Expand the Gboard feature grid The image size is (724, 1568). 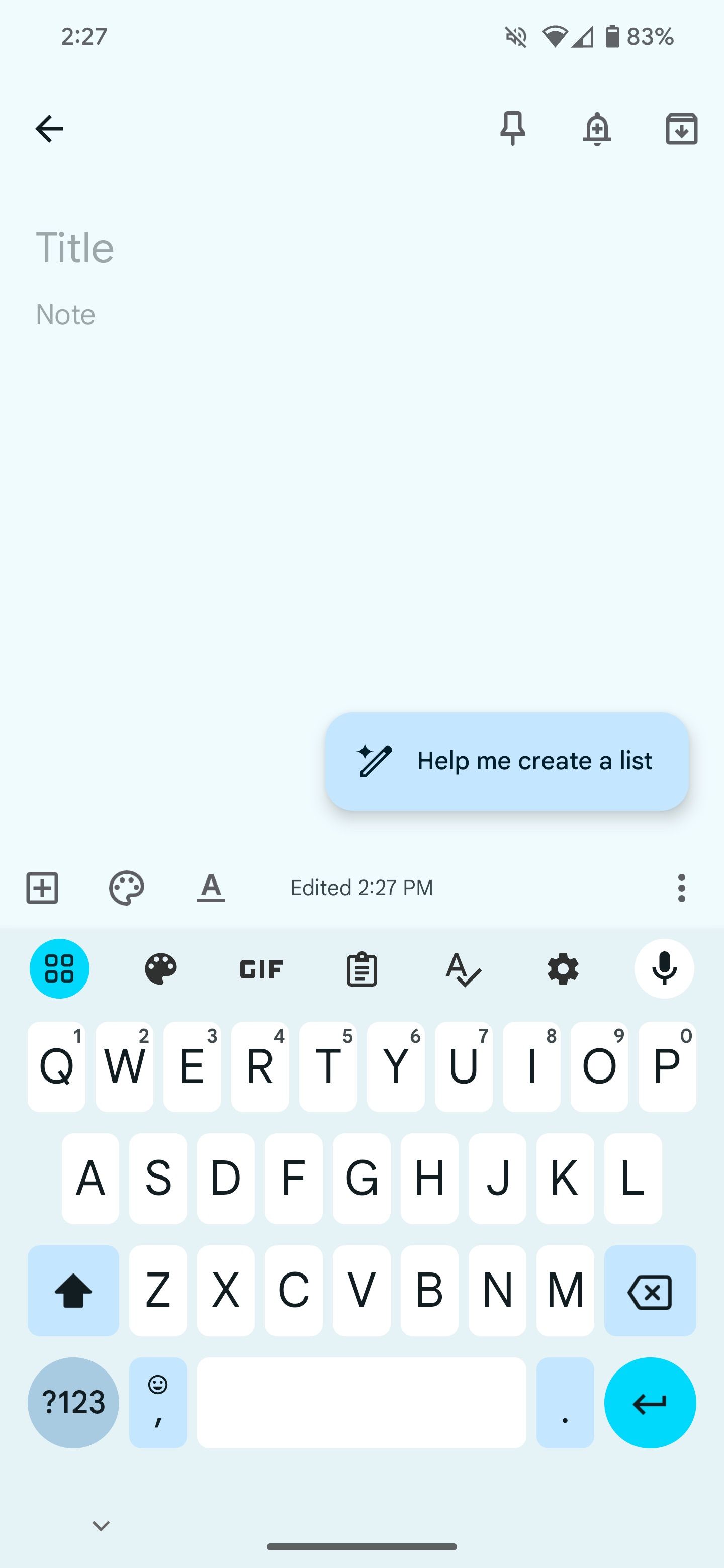(x=59, y=968)
